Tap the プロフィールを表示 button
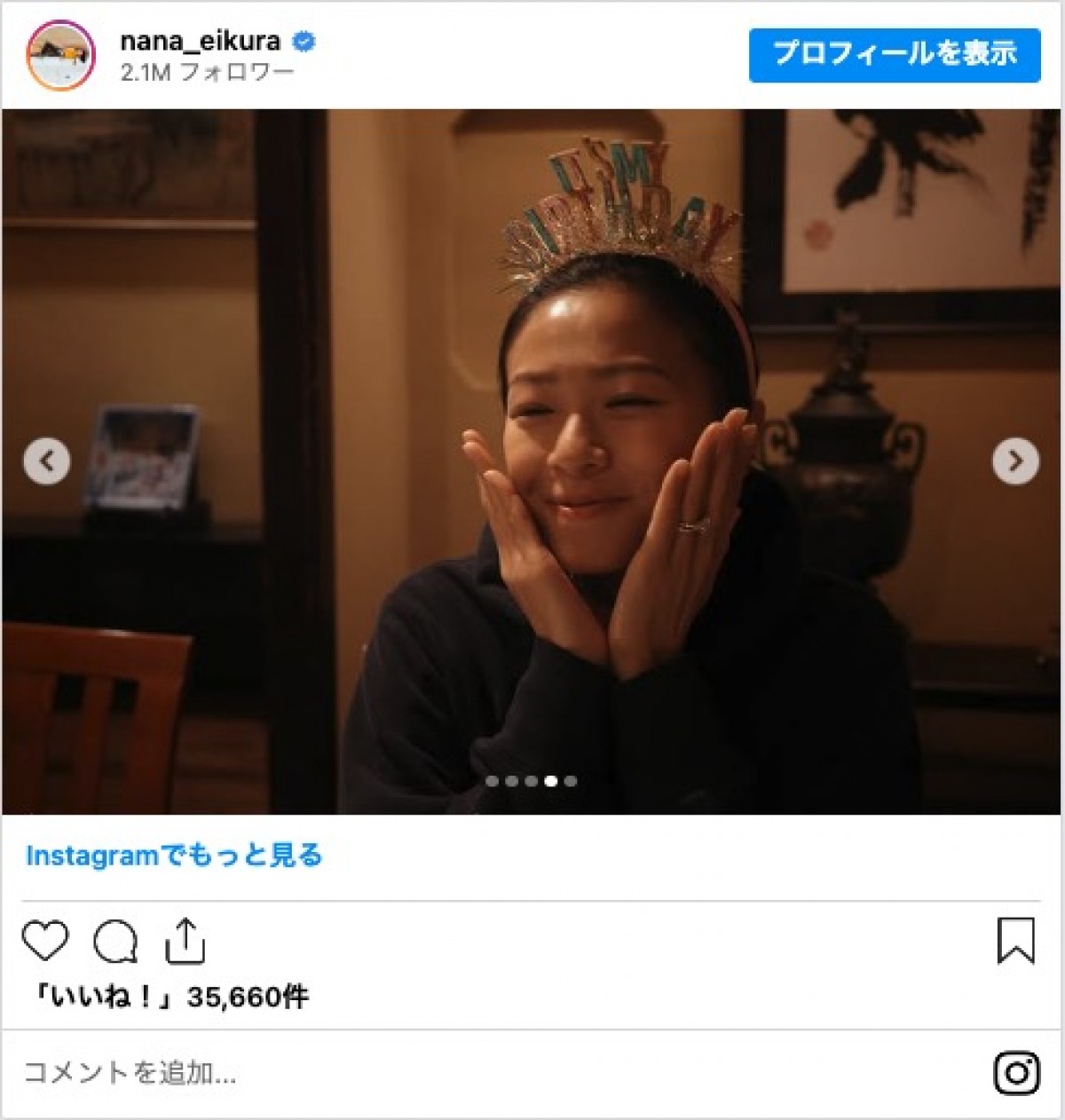The width and height of the screenshot is (1065, 1120). pyautogui.click(x=894, y=55)
